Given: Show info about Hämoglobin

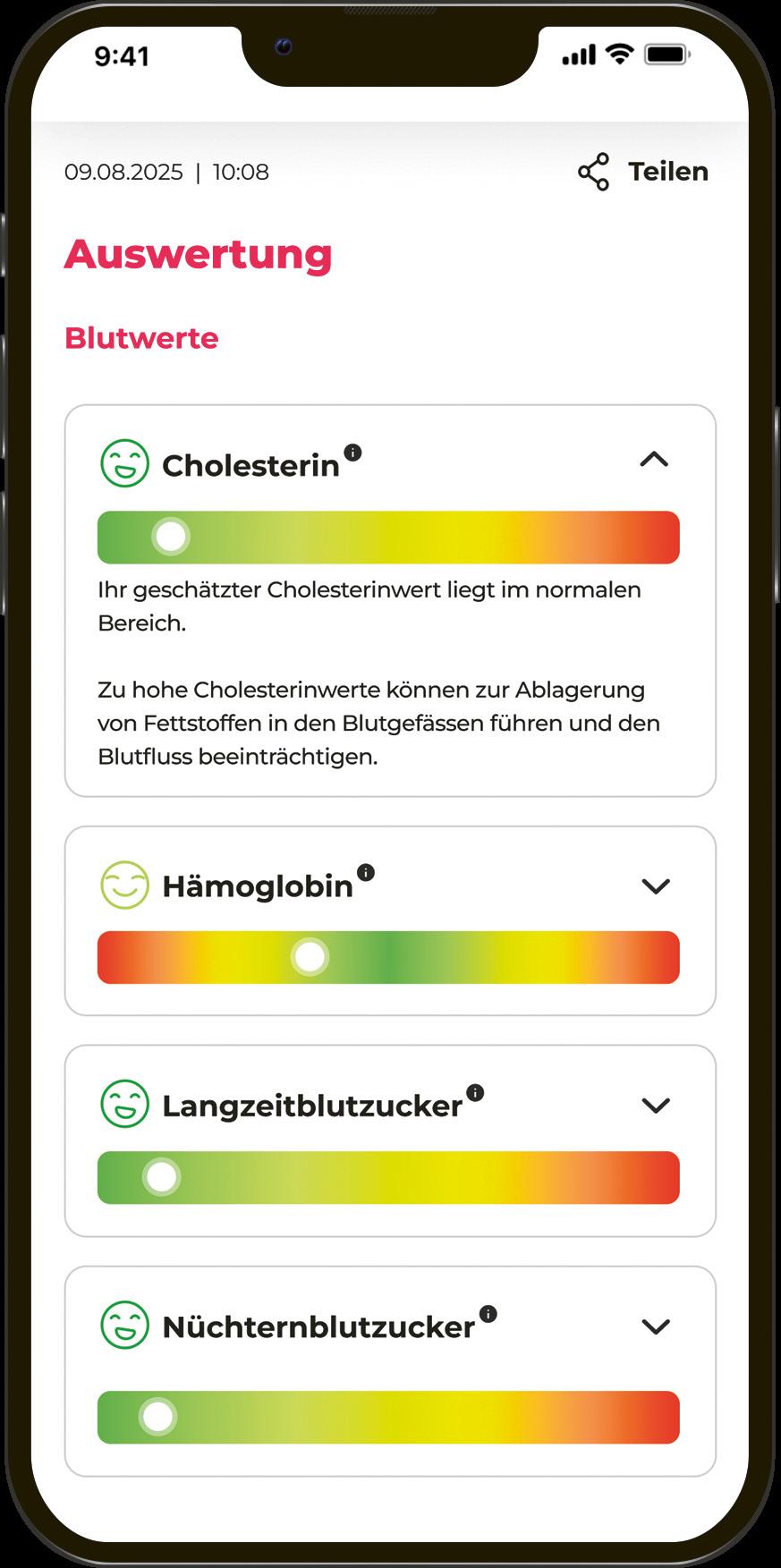Looking at the screenshot, I should point(366,872).
